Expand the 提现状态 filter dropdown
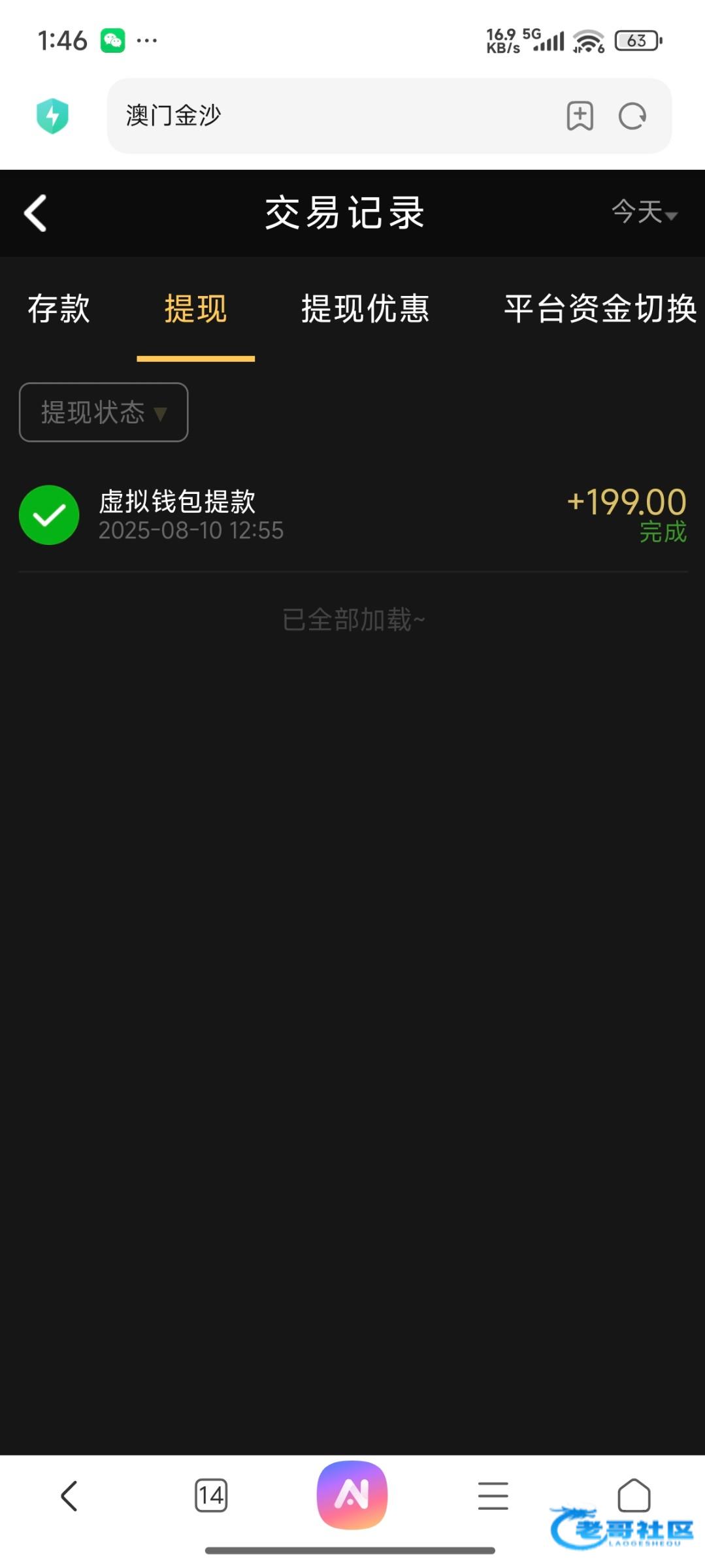705x1568 pixels. coord(104,412)
